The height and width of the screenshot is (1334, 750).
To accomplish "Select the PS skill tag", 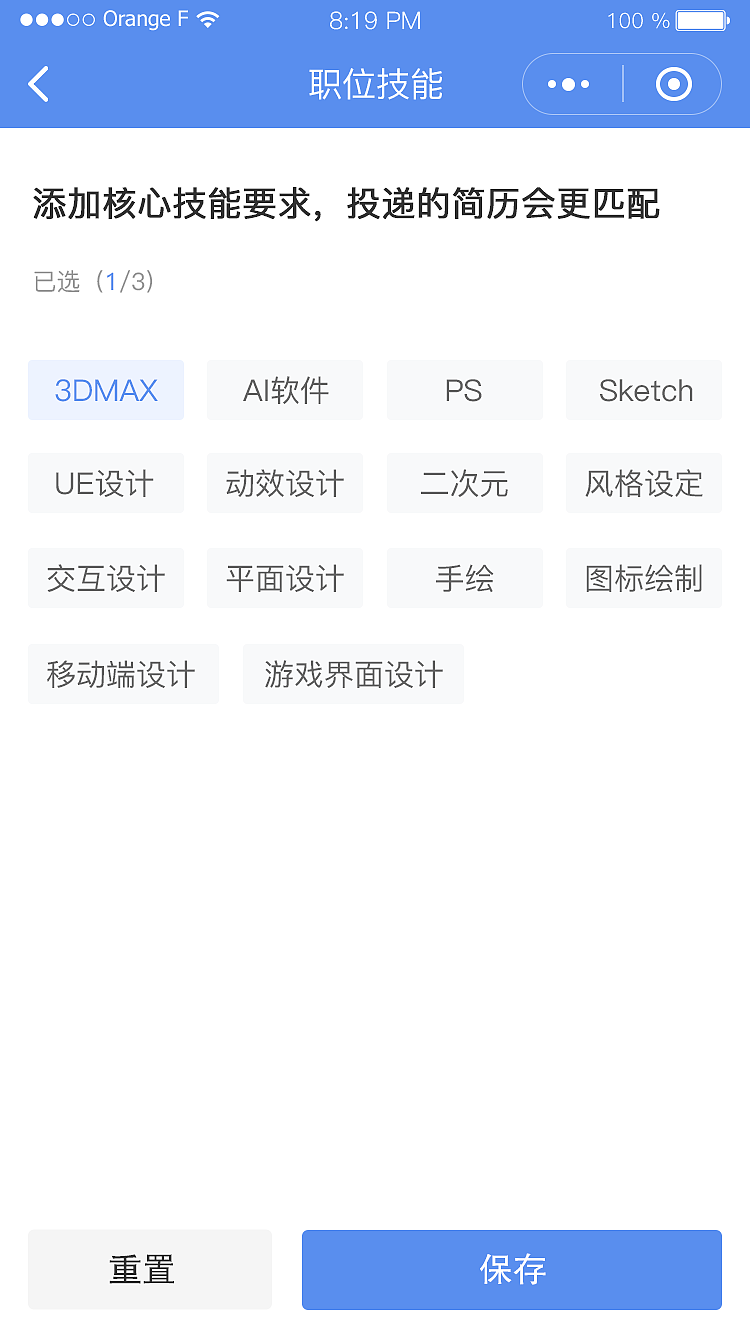I will pyautogui.click(x=464, y=390).
